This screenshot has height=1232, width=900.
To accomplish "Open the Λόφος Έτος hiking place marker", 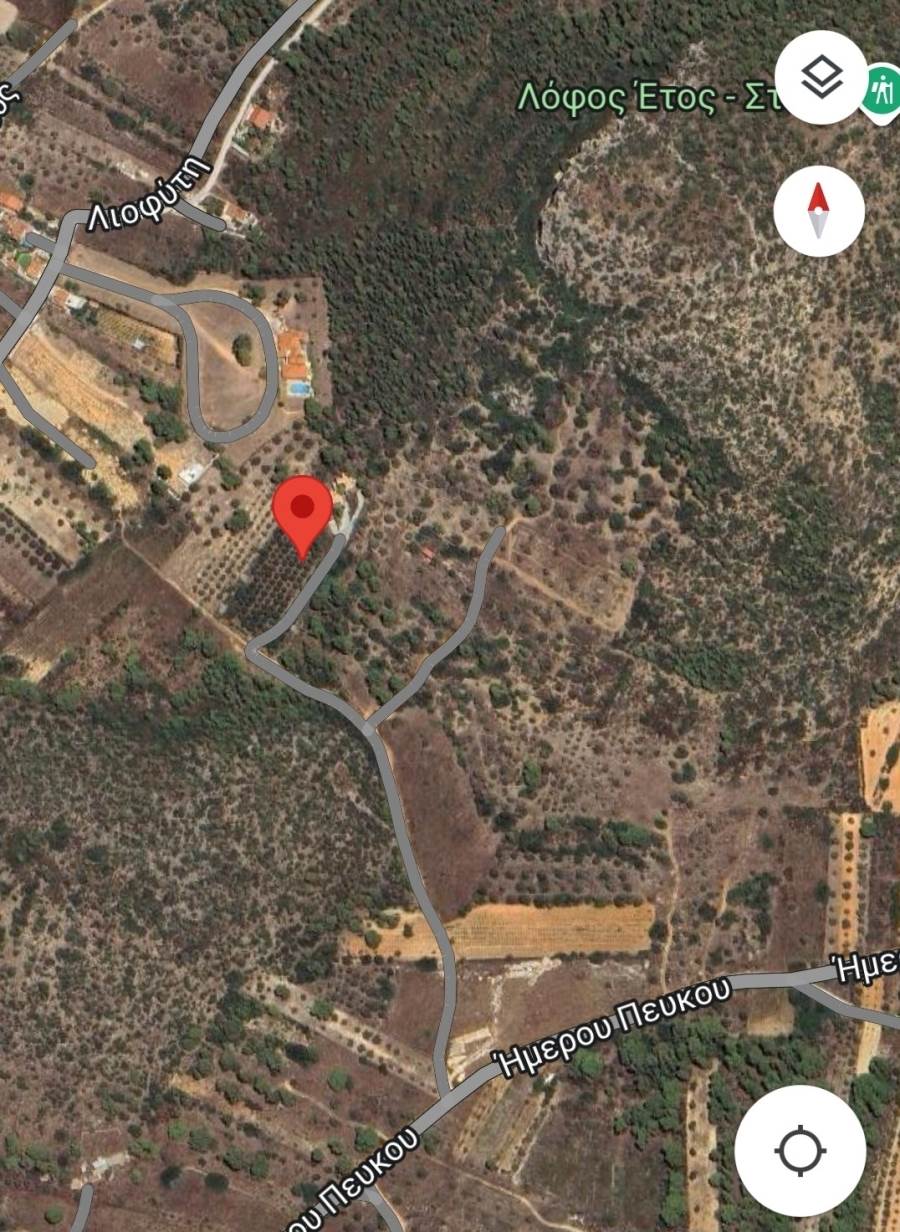I will coord(883,91).
